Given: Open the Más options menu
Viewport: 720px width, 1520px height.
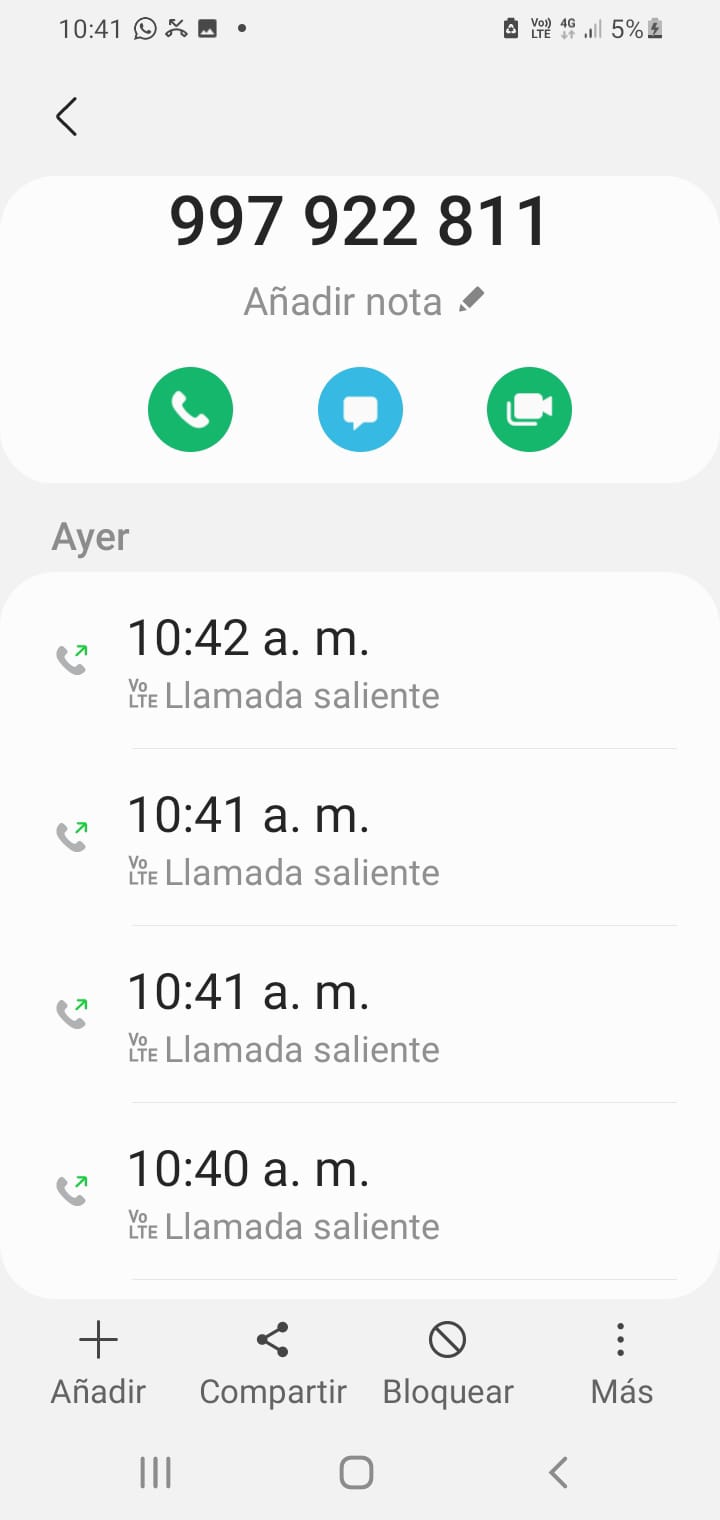Looking at the screenshot, I should pyautogui.click(x=621, y=1363).
